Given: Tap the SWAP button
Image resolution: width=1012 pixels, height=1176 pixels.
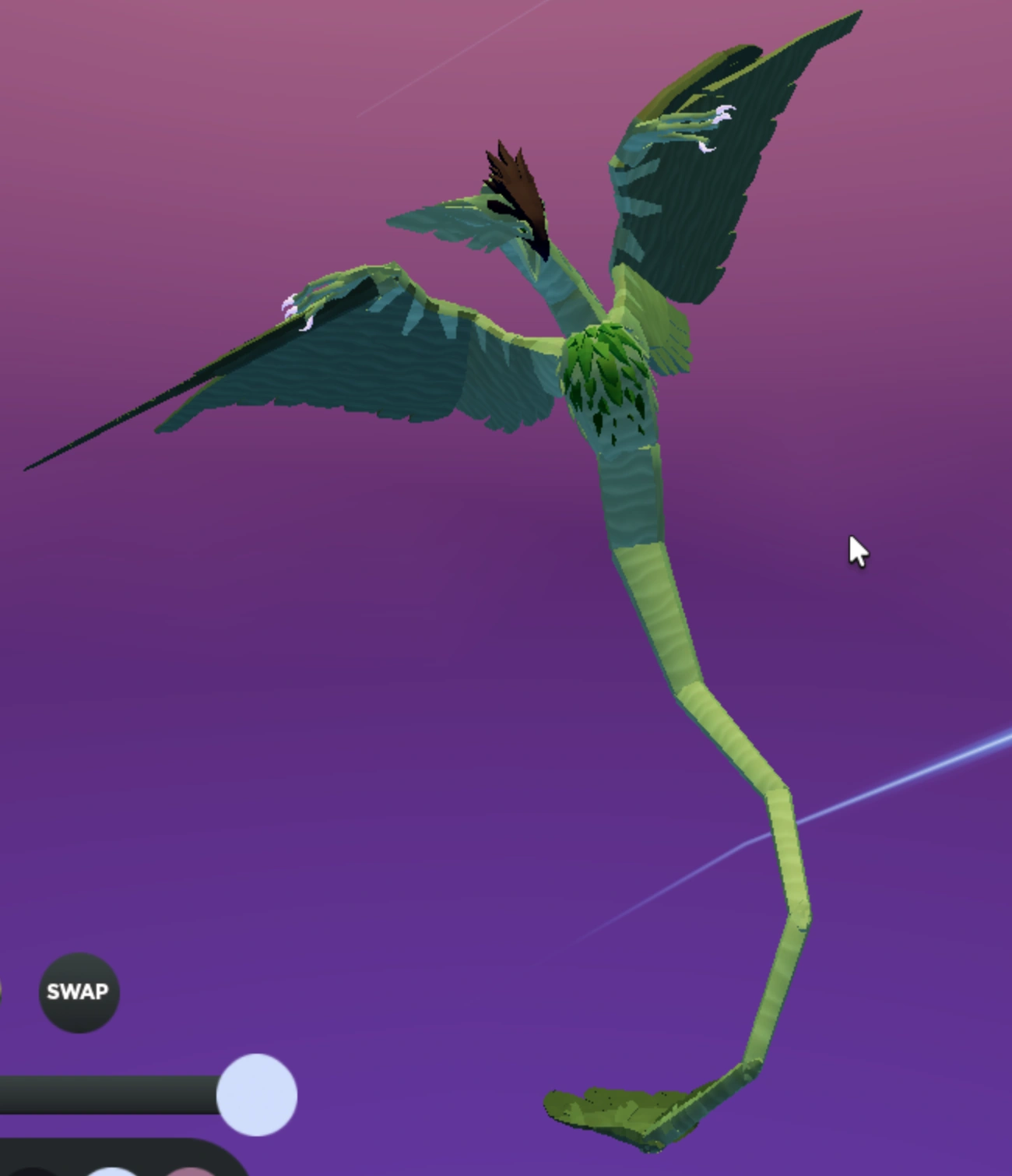Looking at the screenshot, I should tap(79, 992).
